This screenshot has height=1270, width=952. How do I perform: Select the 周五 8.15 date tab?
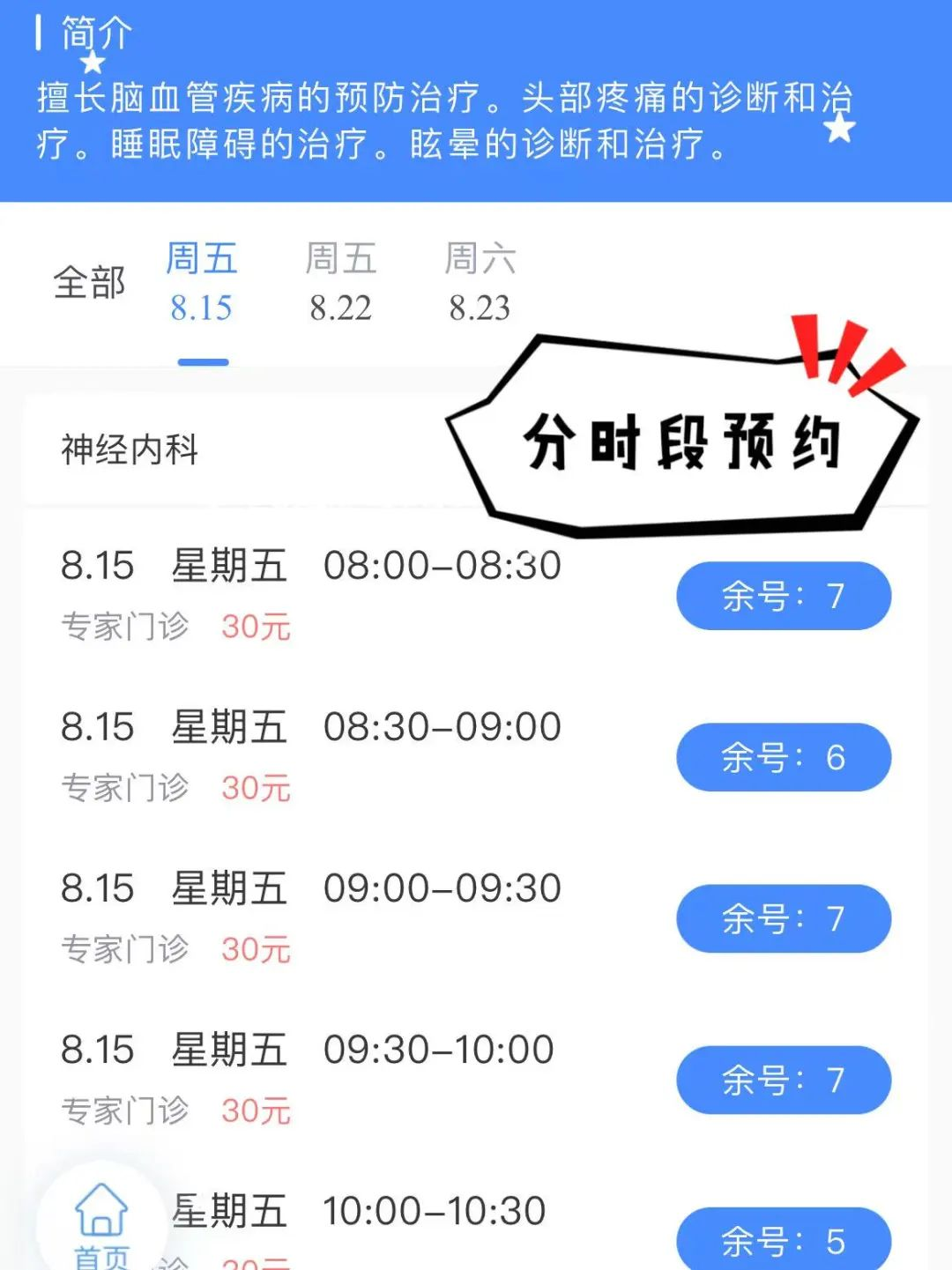[x=202, y=284]
